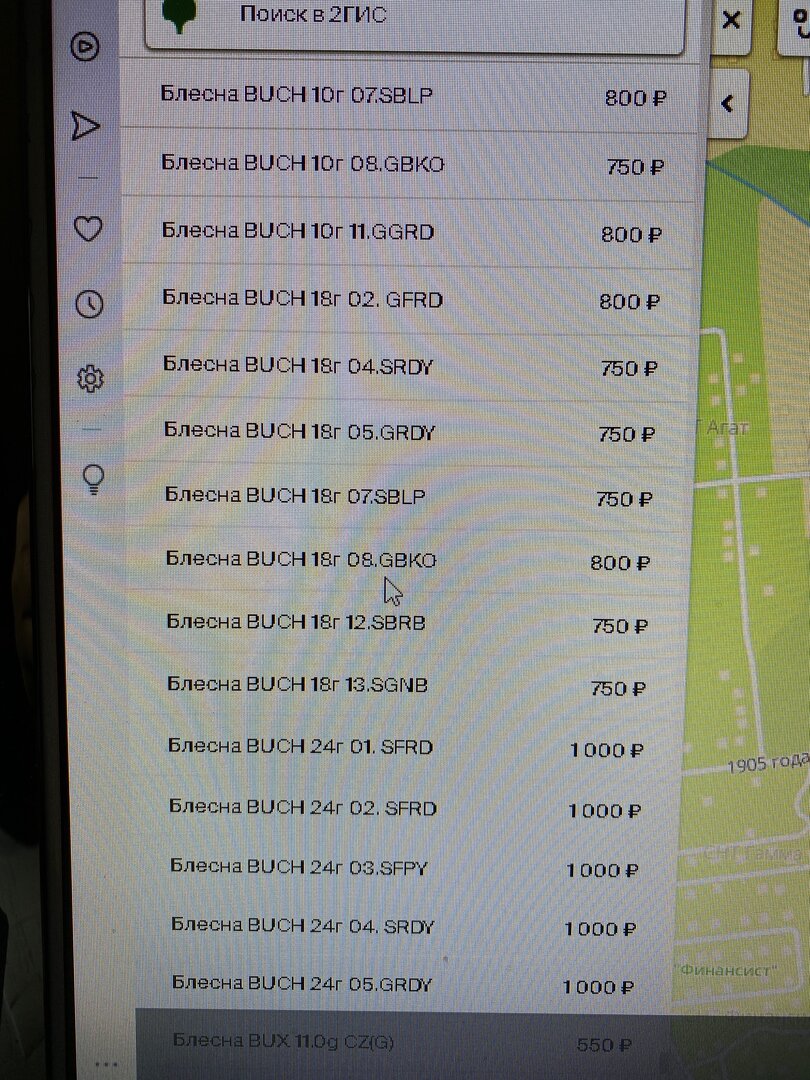
Task: Select Блесна BUCH 18г 05.GRDY
Action: (408, 432)
